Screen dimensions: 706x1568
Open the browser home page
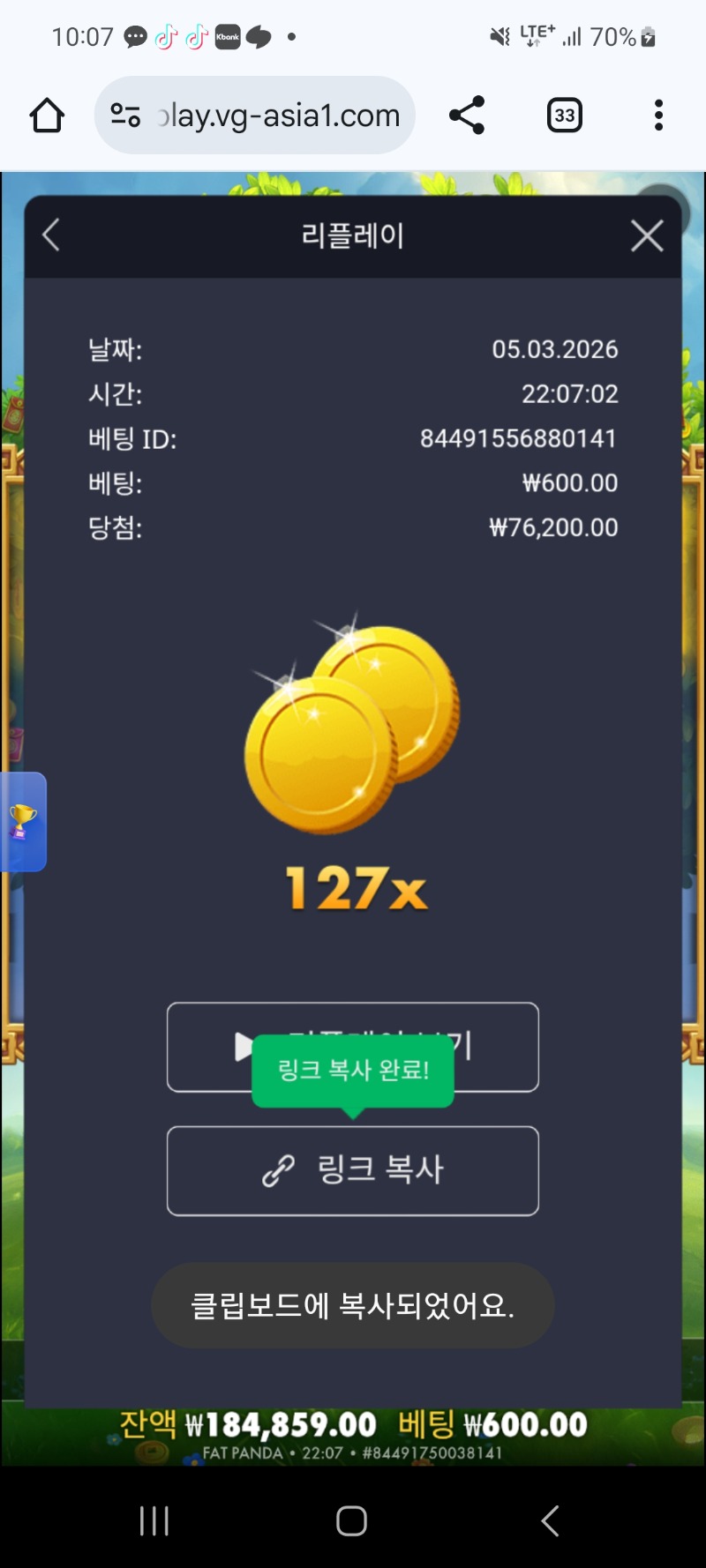click(x=47, y=116)
